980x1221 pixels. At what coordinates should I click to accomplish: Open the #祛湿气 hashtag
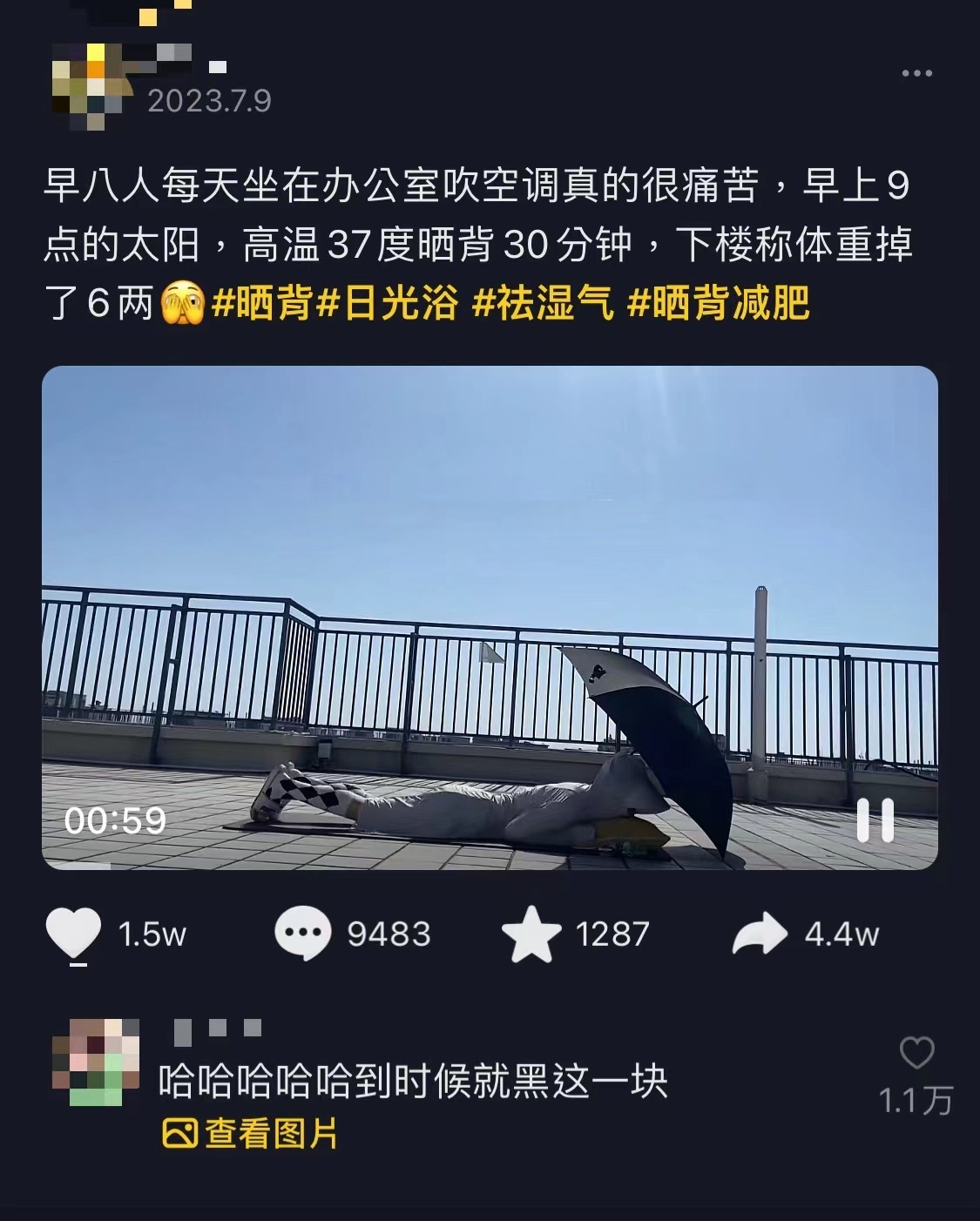pyautogui.click(x=543, y=303)
